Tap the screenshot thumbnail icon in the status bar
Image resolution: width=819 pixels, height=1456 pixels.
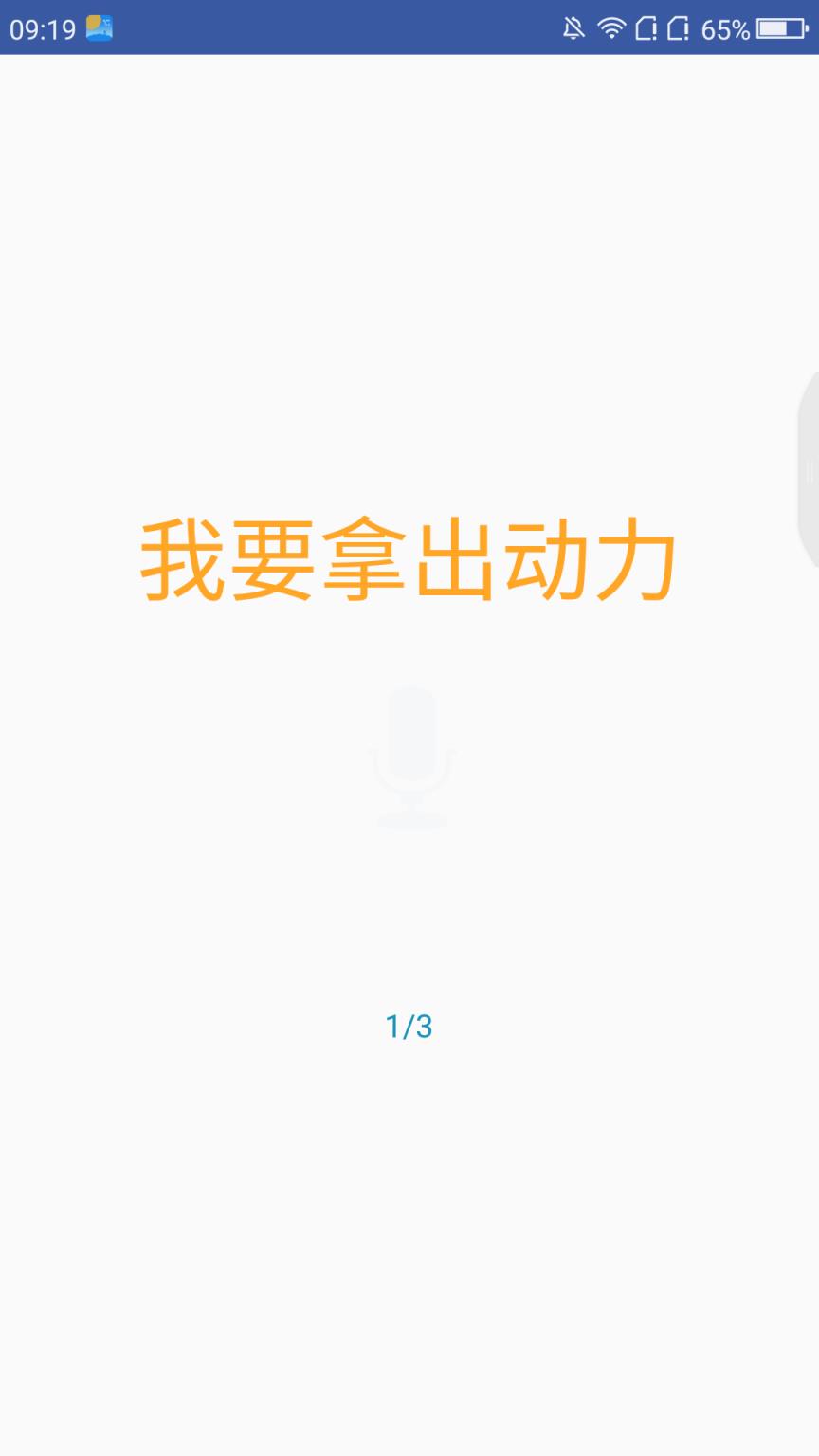point(98,28)
